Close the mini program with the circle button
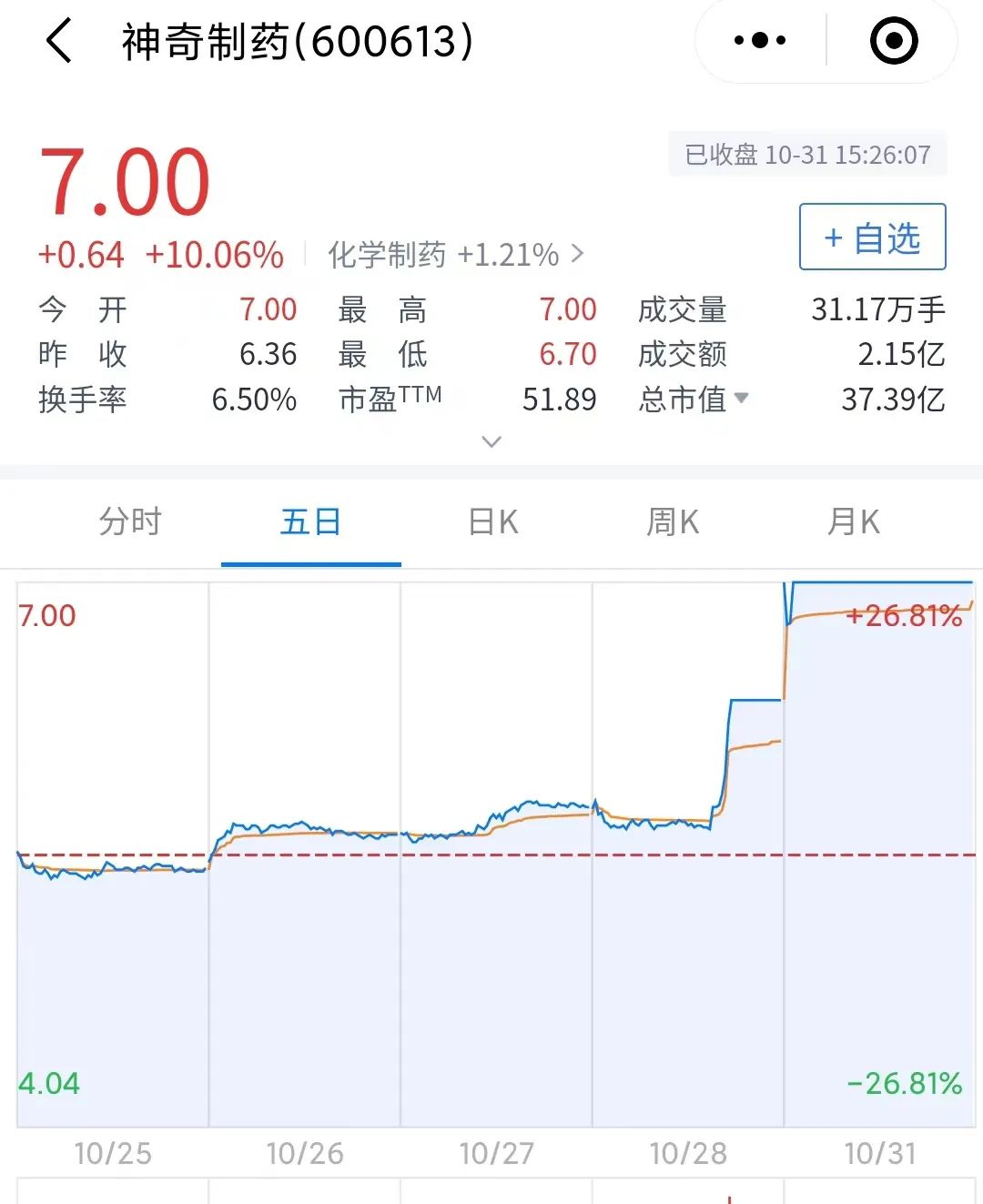 [893, 41]
